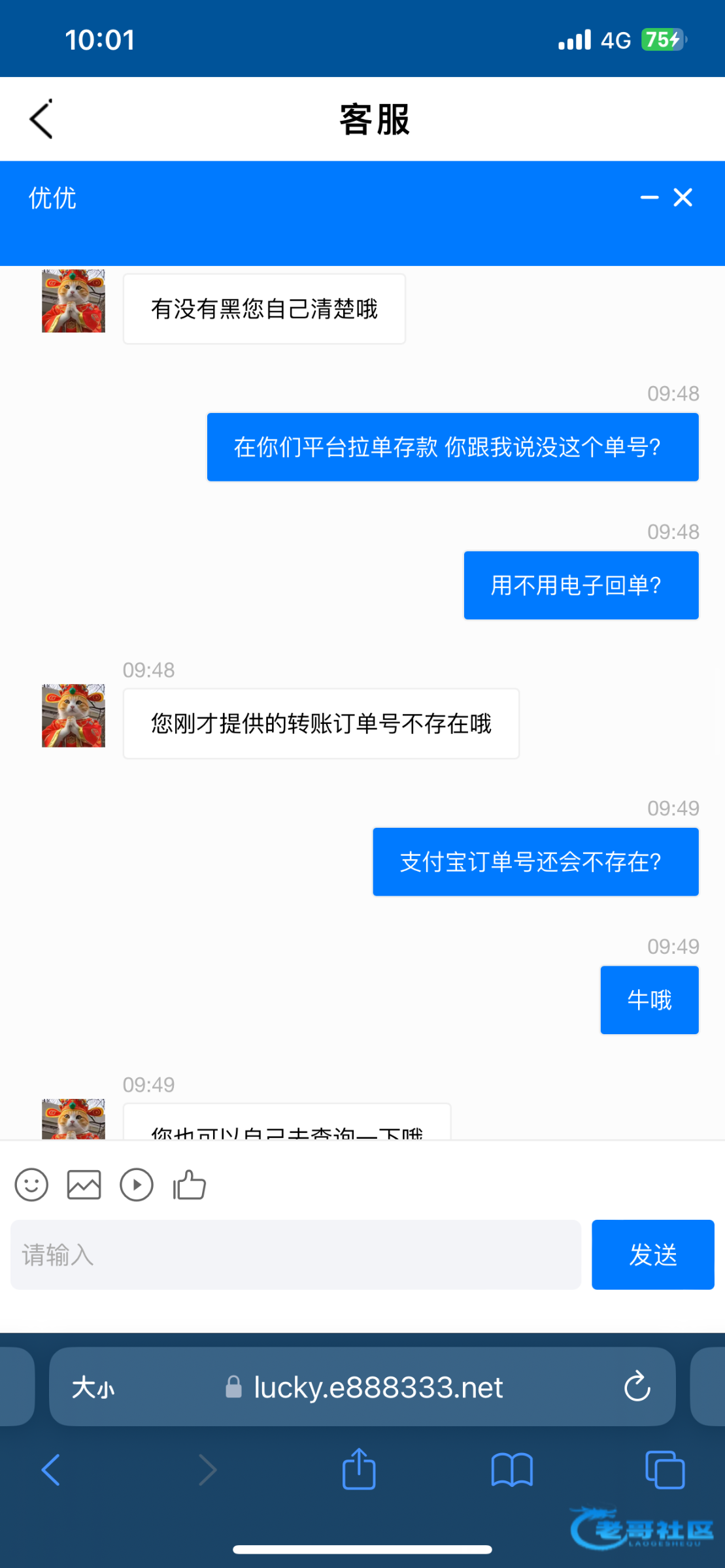The height and width of the screenshot is (1568, 725).
Task: Reload the lucky.e888333.net page
Action: tap(637, 1386)
